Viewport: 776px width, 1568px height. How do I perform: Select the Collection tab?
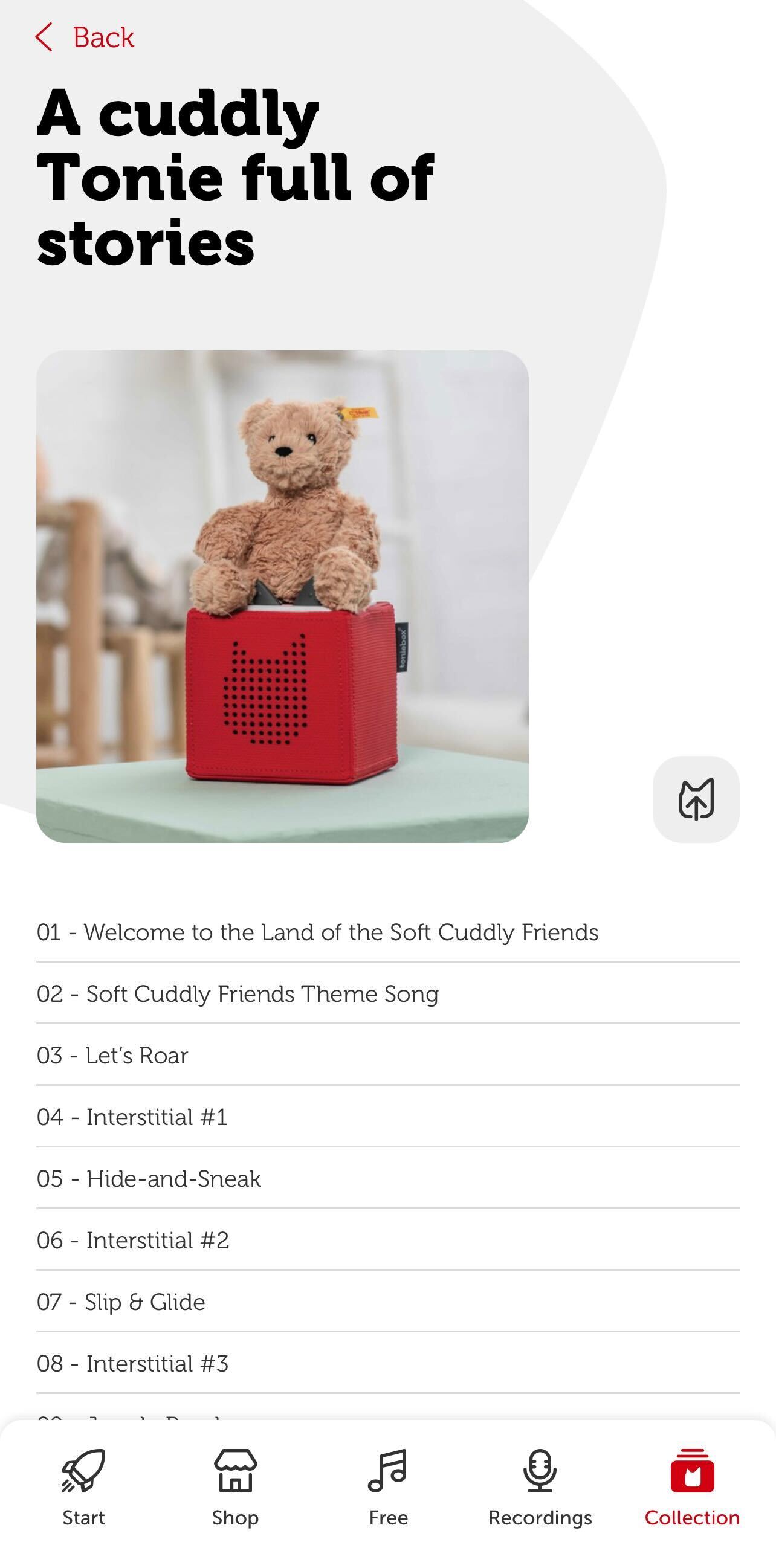[692, 1487]
